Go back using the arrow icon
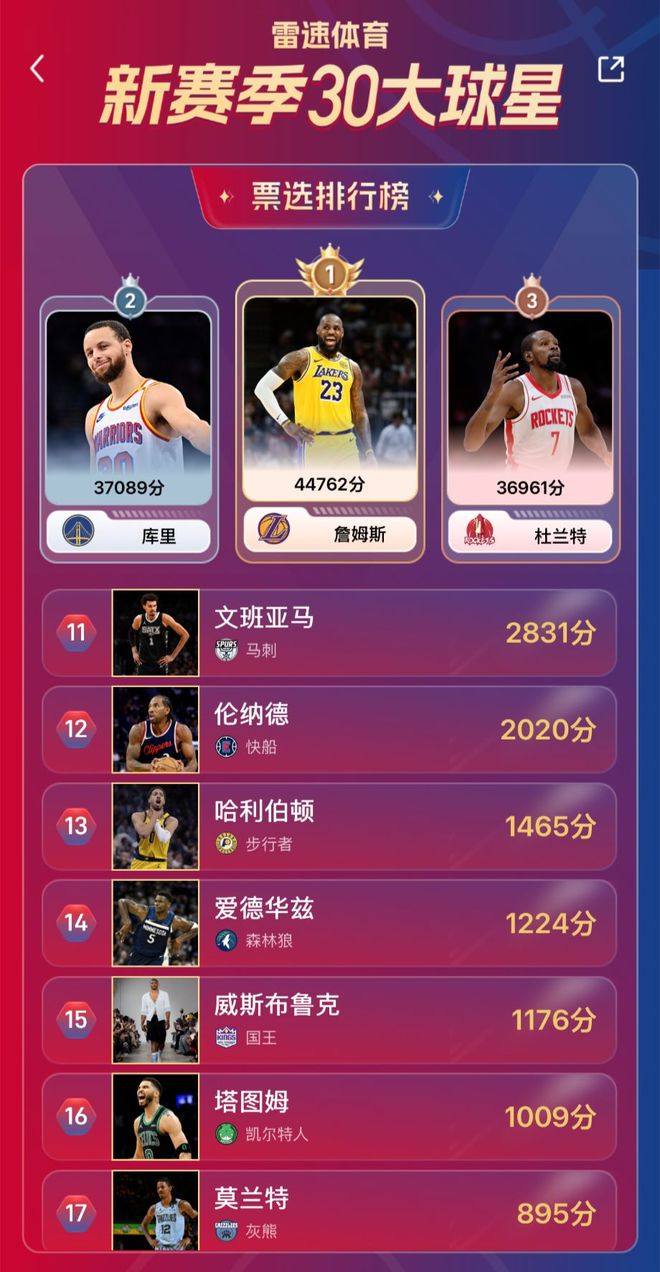The height and width of the screenshot is (1272, 660). coord(38,69)
